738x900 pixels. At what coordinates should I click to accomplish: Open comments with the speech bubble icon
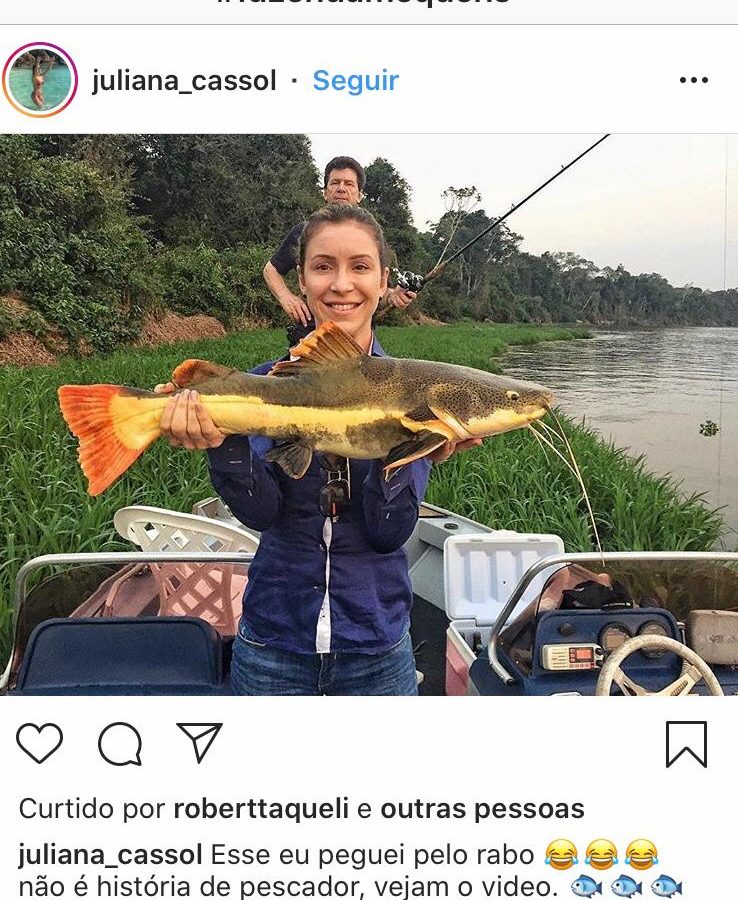[120, 744]
